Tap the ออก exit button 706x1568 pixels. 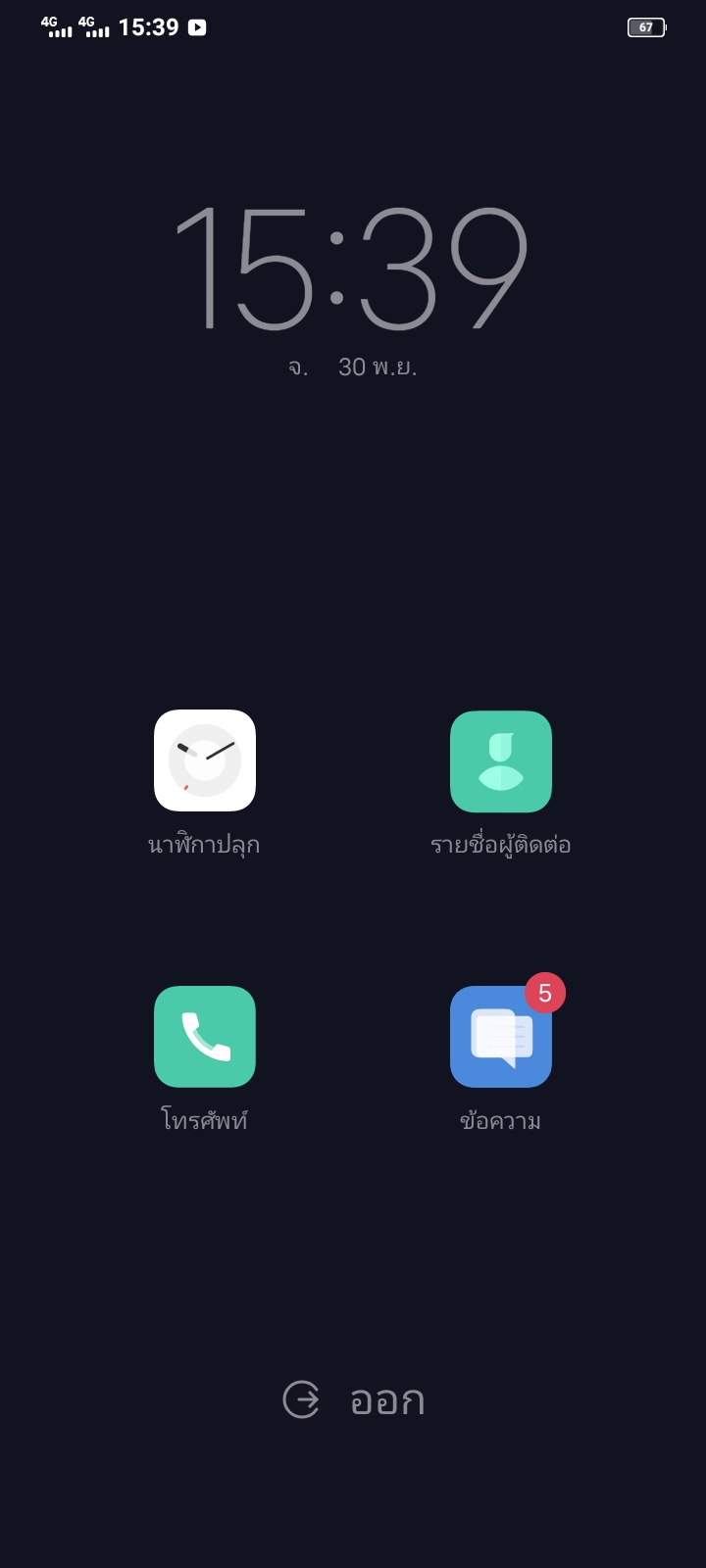coord(354,1399)
